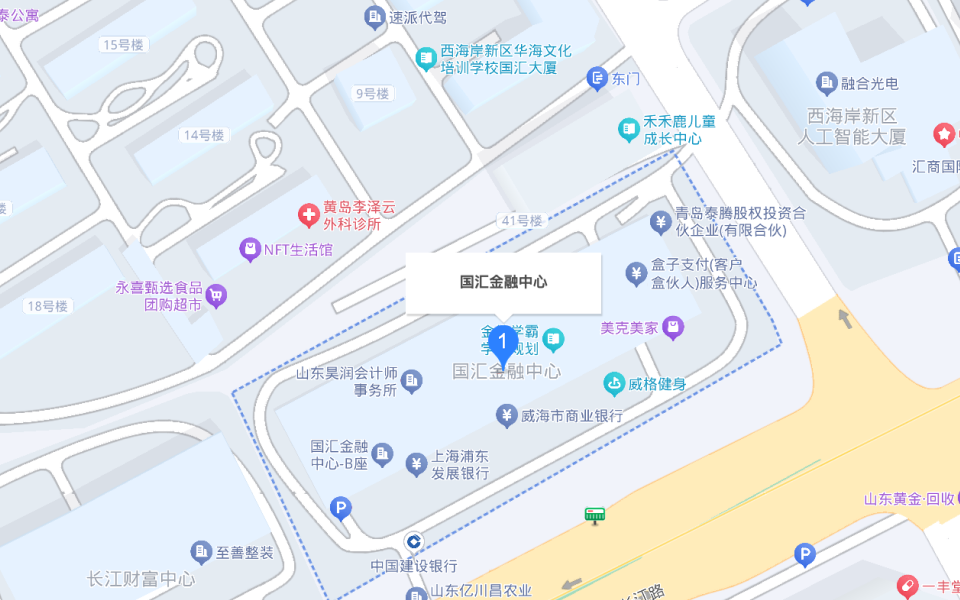Tap the 融合光电 marker
The image size is (960, 600).
tap(826, 82)
